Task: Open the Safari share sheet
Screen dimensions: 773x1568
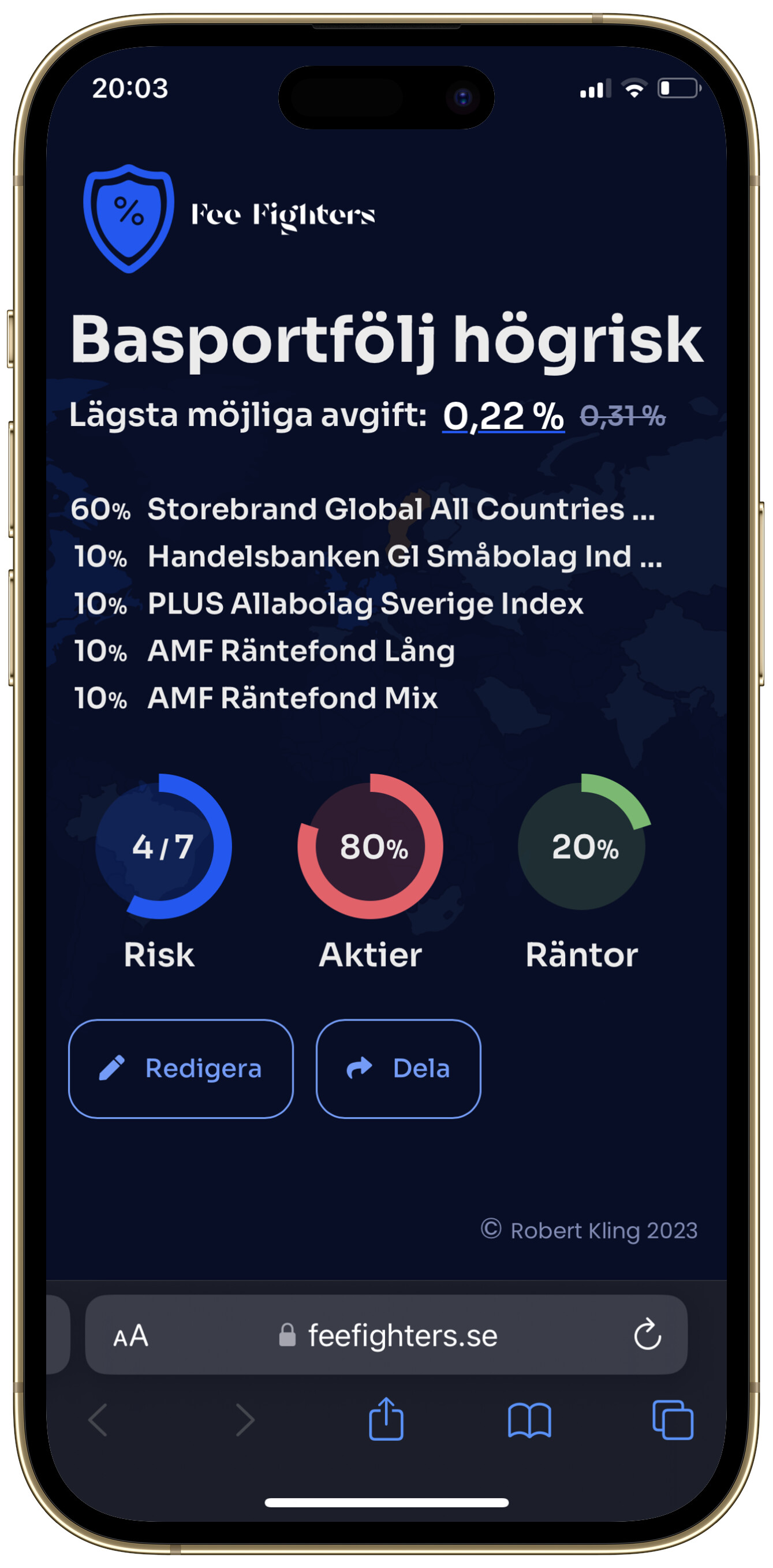Action: [x=386, y=1419]
